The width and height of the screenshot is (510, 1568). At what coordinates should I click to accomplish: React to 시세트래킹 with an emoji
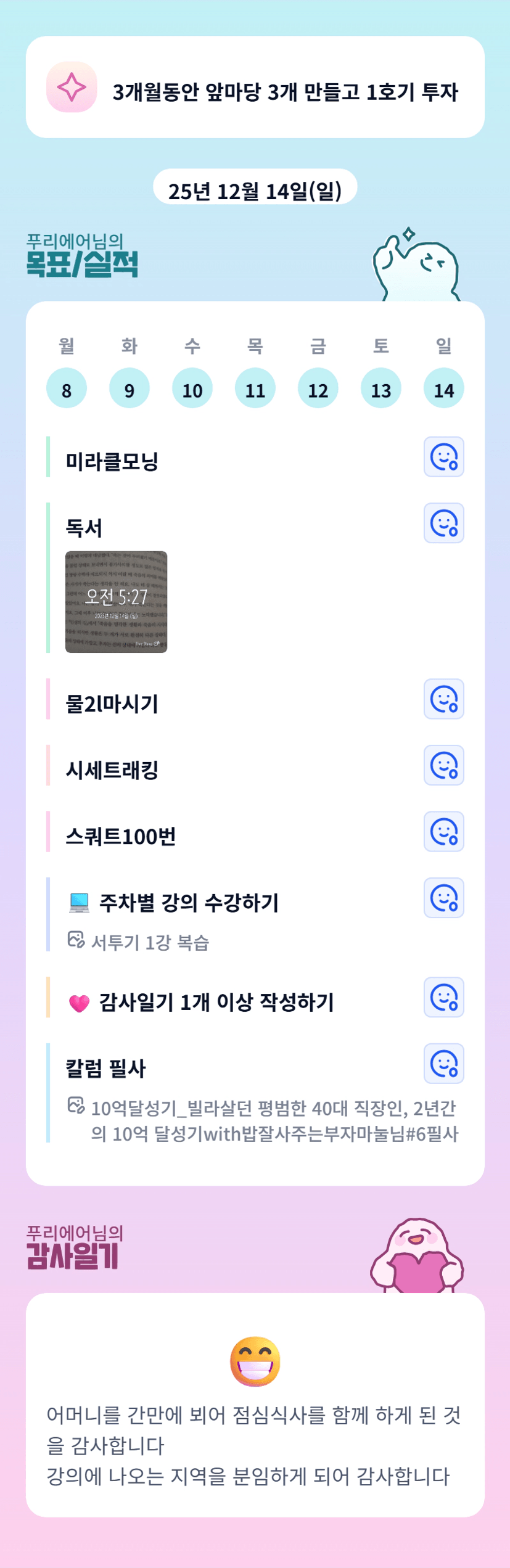point(444,766)
